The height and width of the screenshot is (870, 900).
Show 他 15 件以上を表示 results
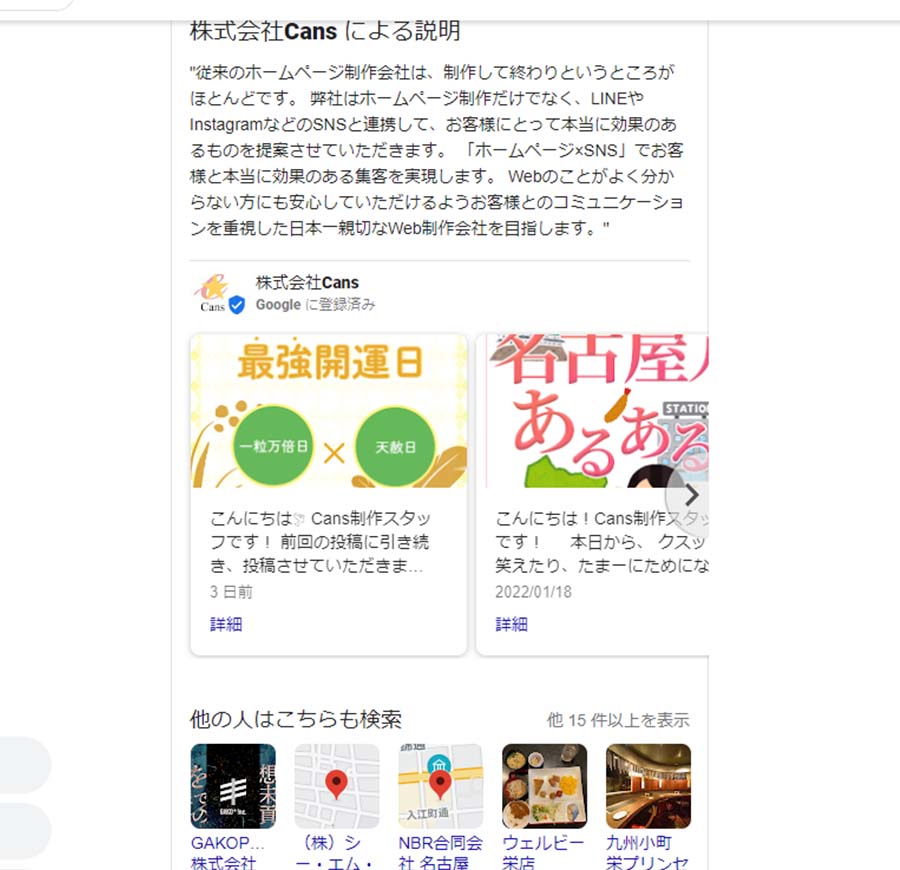618,720
